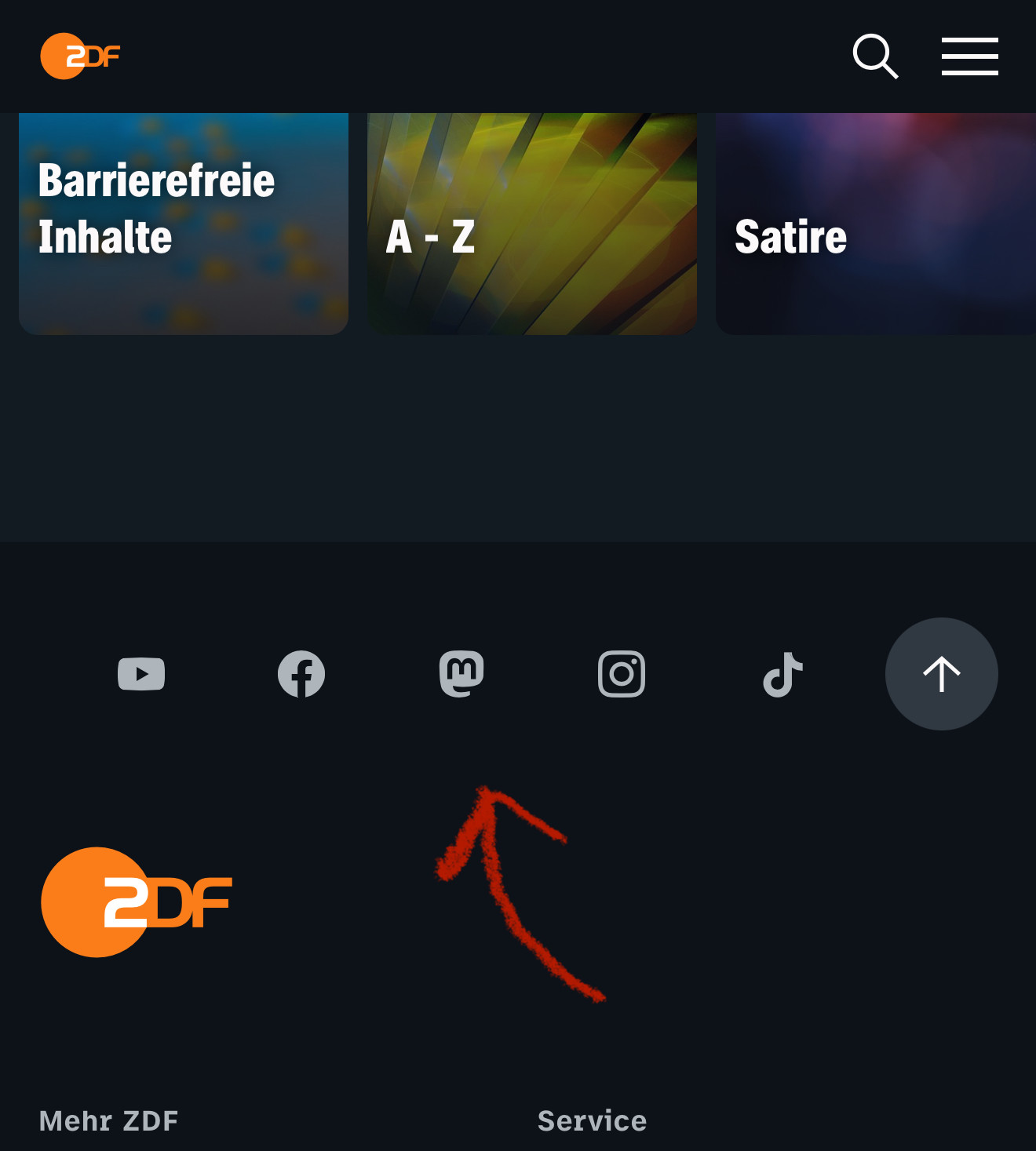Open the Barrierefreie Inhalte tile
The image size is (1036, 1151).
[184, 224]
